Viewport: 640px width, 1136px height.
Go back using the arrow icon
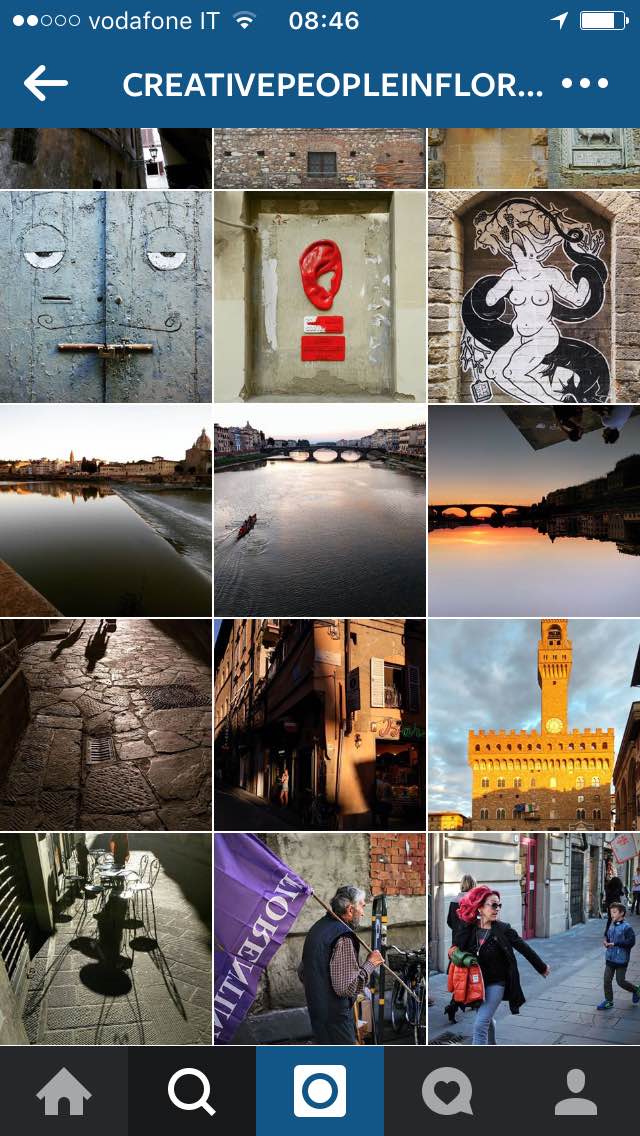coord(46,84)
